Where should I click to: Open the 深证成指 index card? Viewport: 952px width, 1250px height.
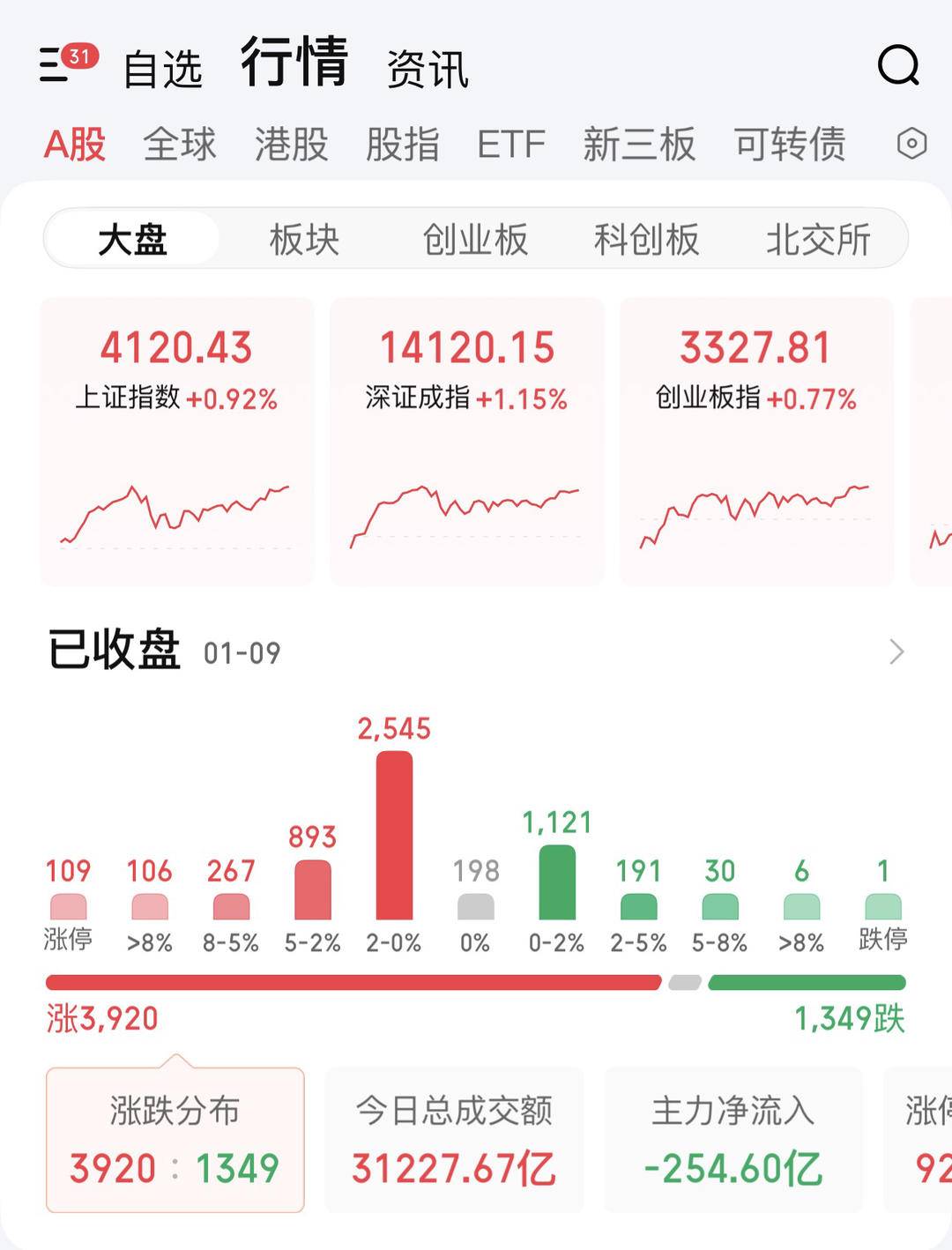point(466,441)
